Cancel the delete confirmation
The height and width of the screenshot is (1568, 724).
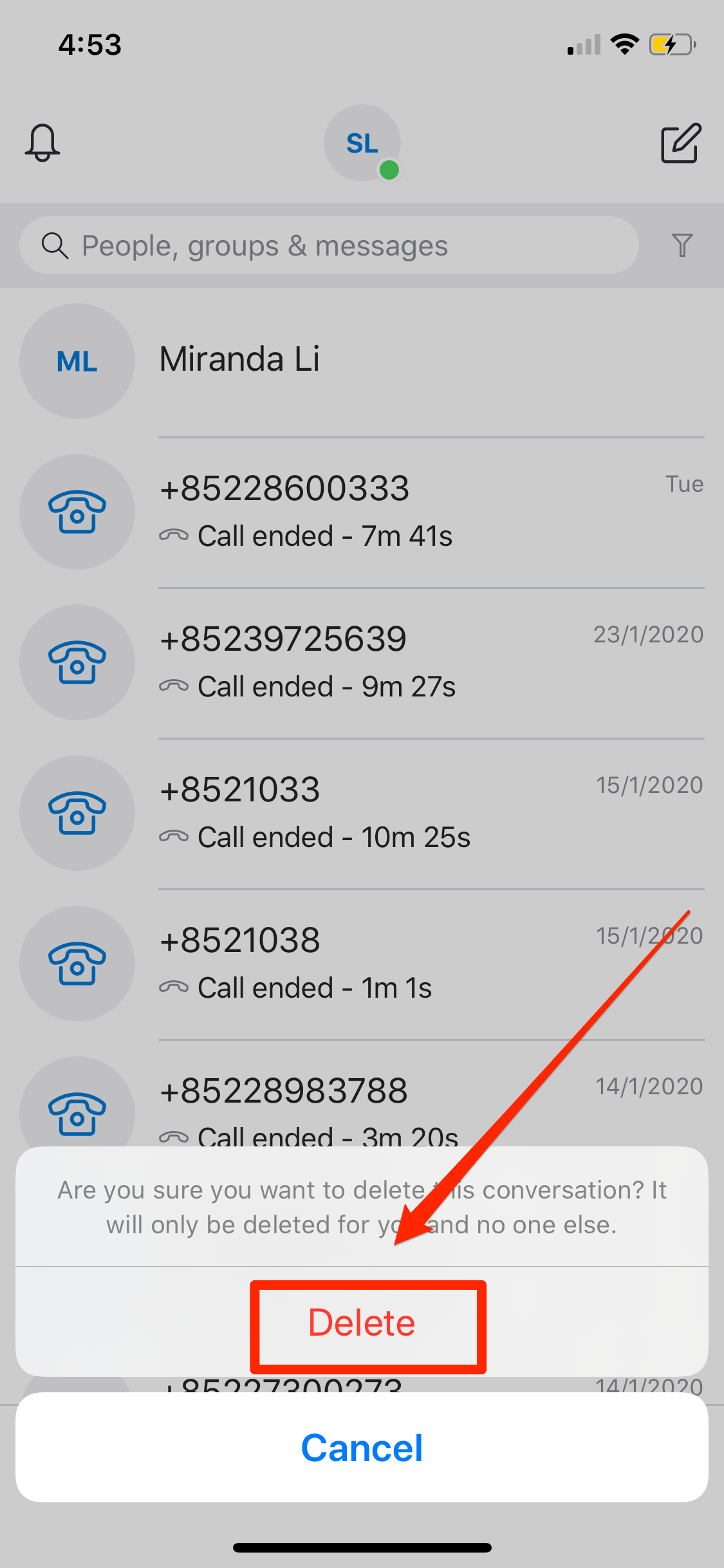362,1448
